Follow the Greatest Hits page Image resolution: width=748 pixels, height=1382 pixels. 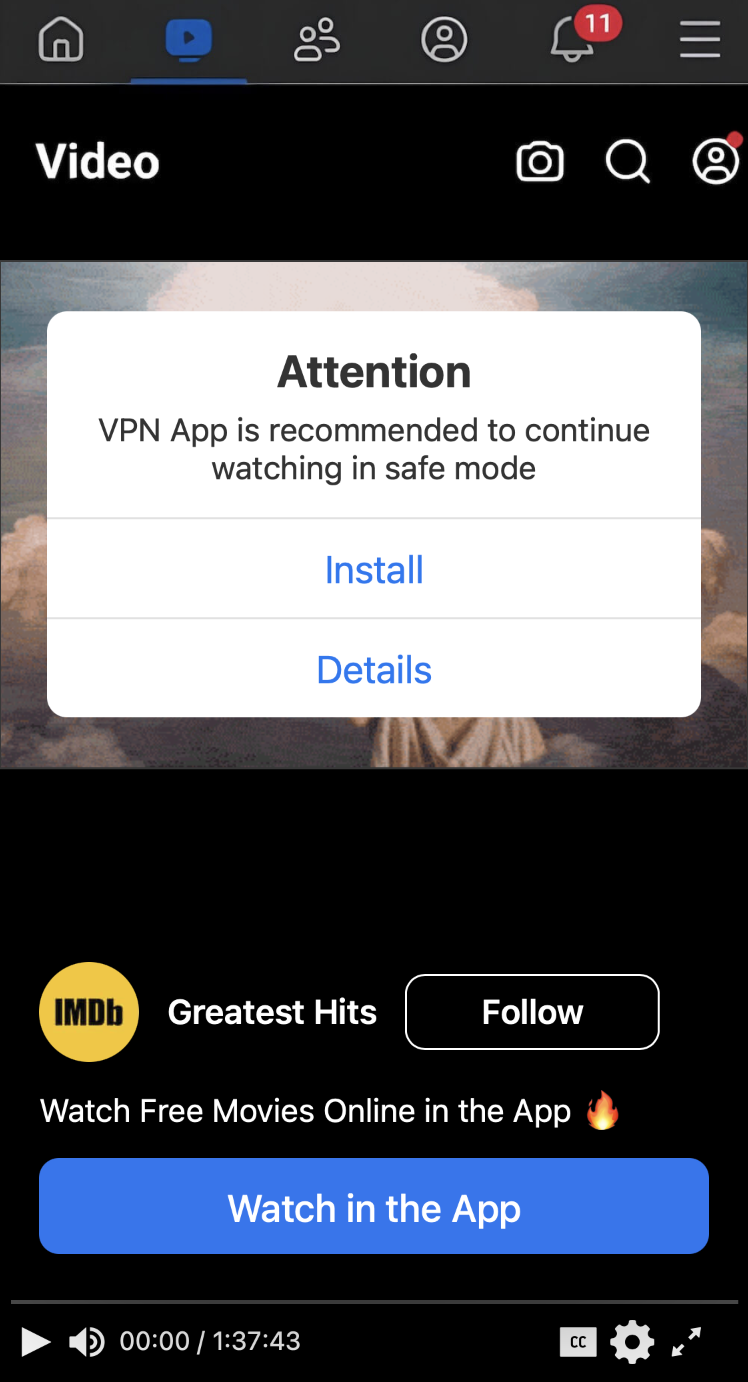point(532,1012)
